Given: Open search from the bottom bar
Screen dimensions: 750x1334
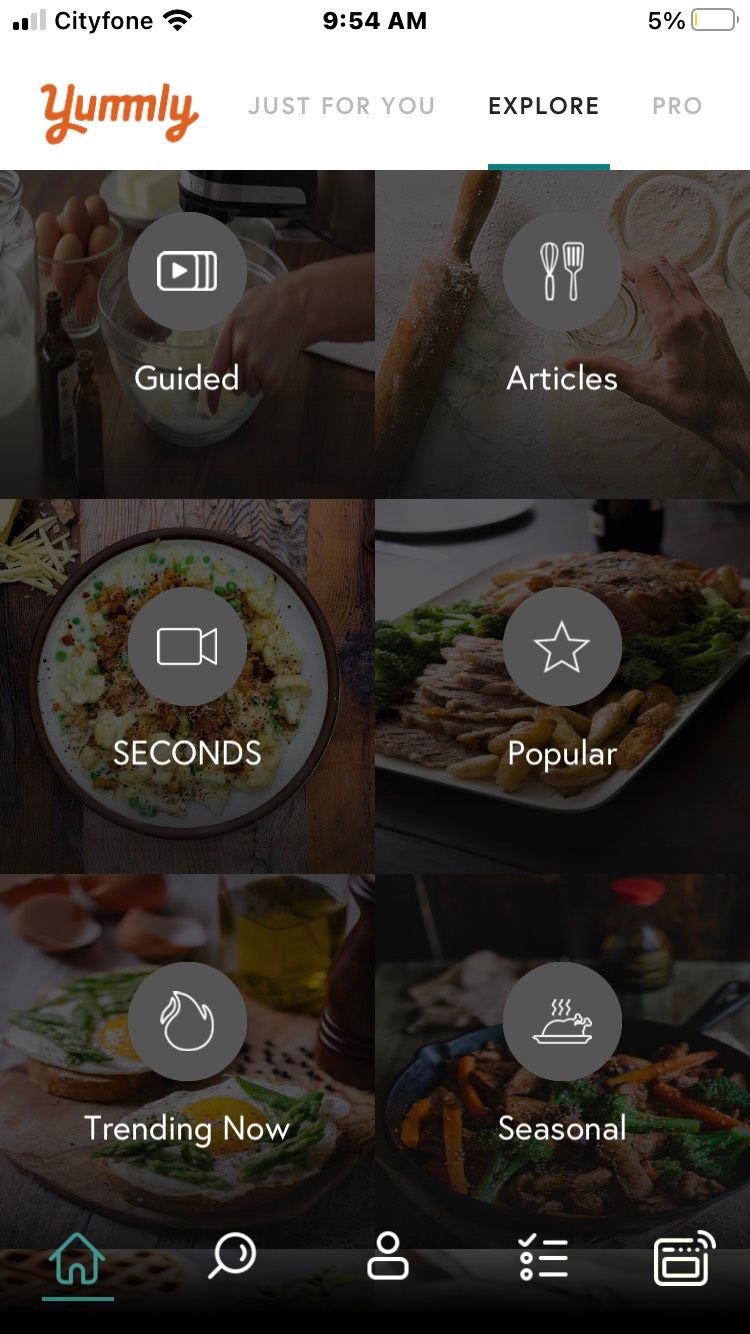Looking at the screenshot, I should click(232, 1257).
